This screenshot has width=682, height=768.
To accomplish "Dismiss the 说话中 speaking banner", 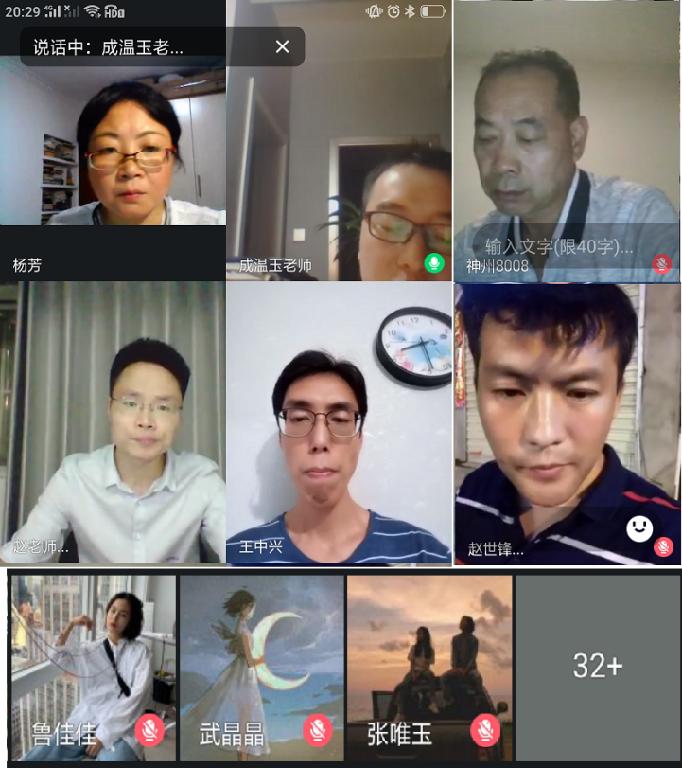I will coord(282,47).
